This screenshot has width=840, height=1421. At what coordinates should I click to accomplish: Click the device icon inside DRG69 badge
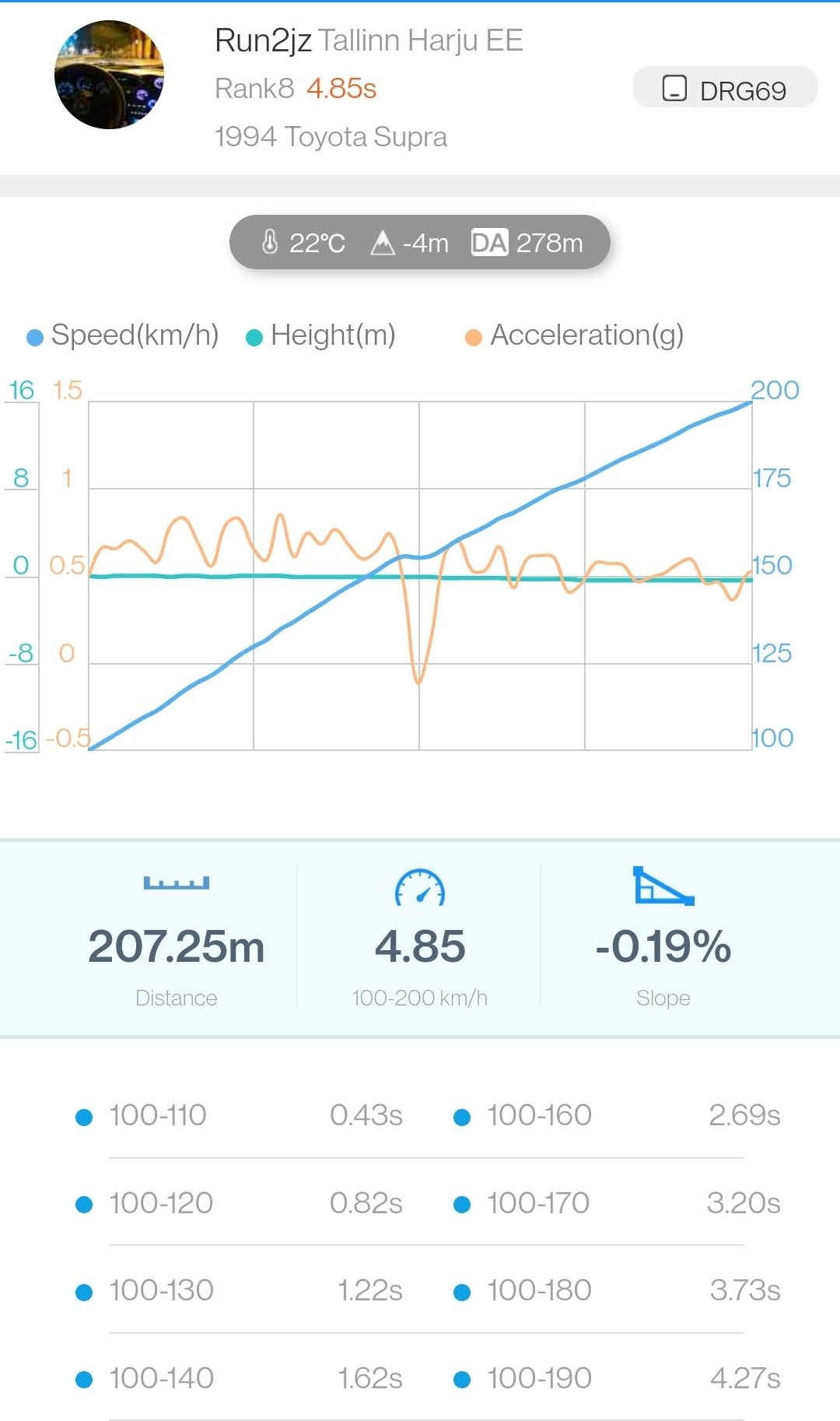[674, 89]
